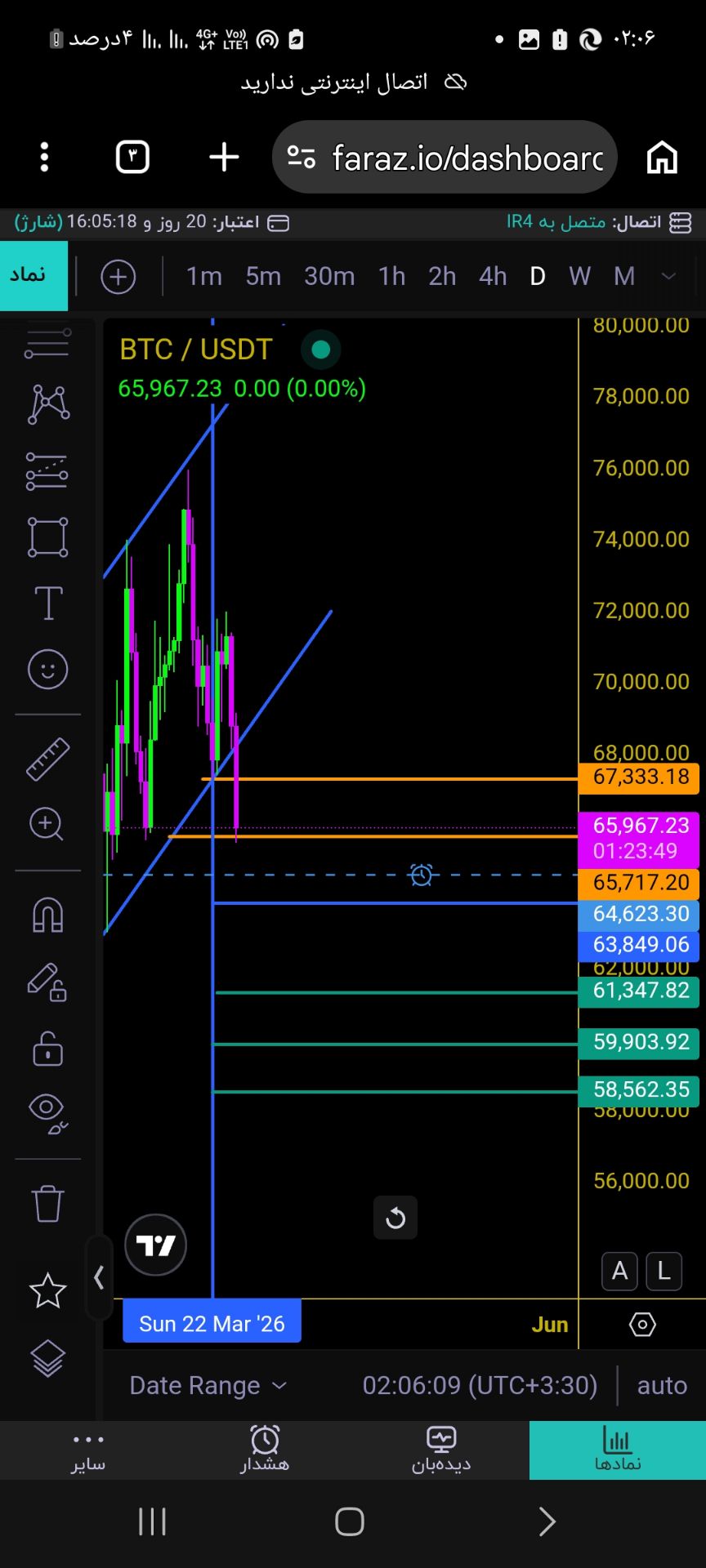Switch to the هشدار alerts tab
The height and width of the screenshot is (1568, 706).
[x=265, y=1450]
